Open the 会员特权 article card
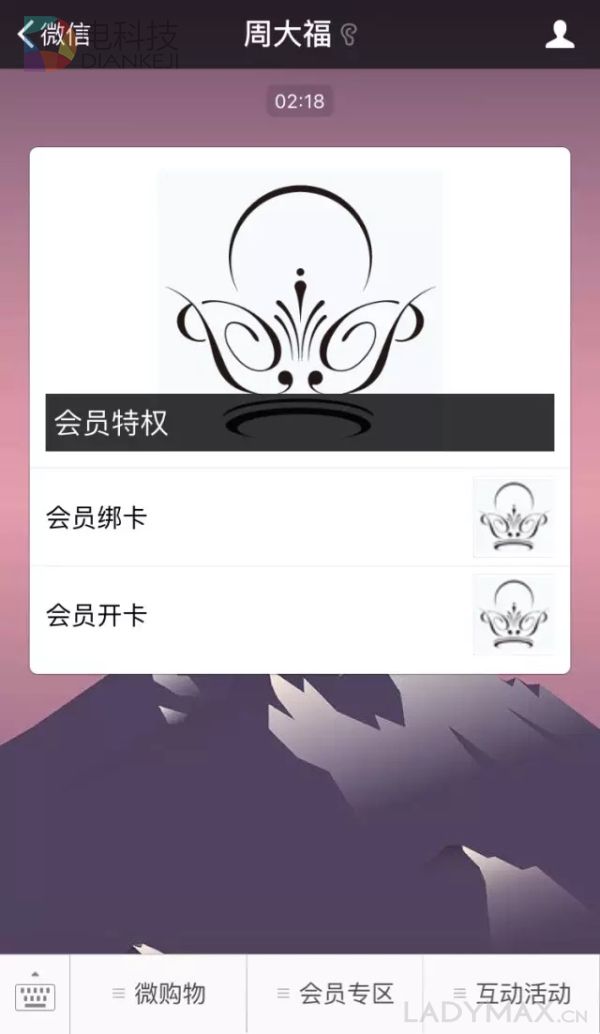This screenshot has width=600, height=1034. pyautogui.click(x=300, y=310)
